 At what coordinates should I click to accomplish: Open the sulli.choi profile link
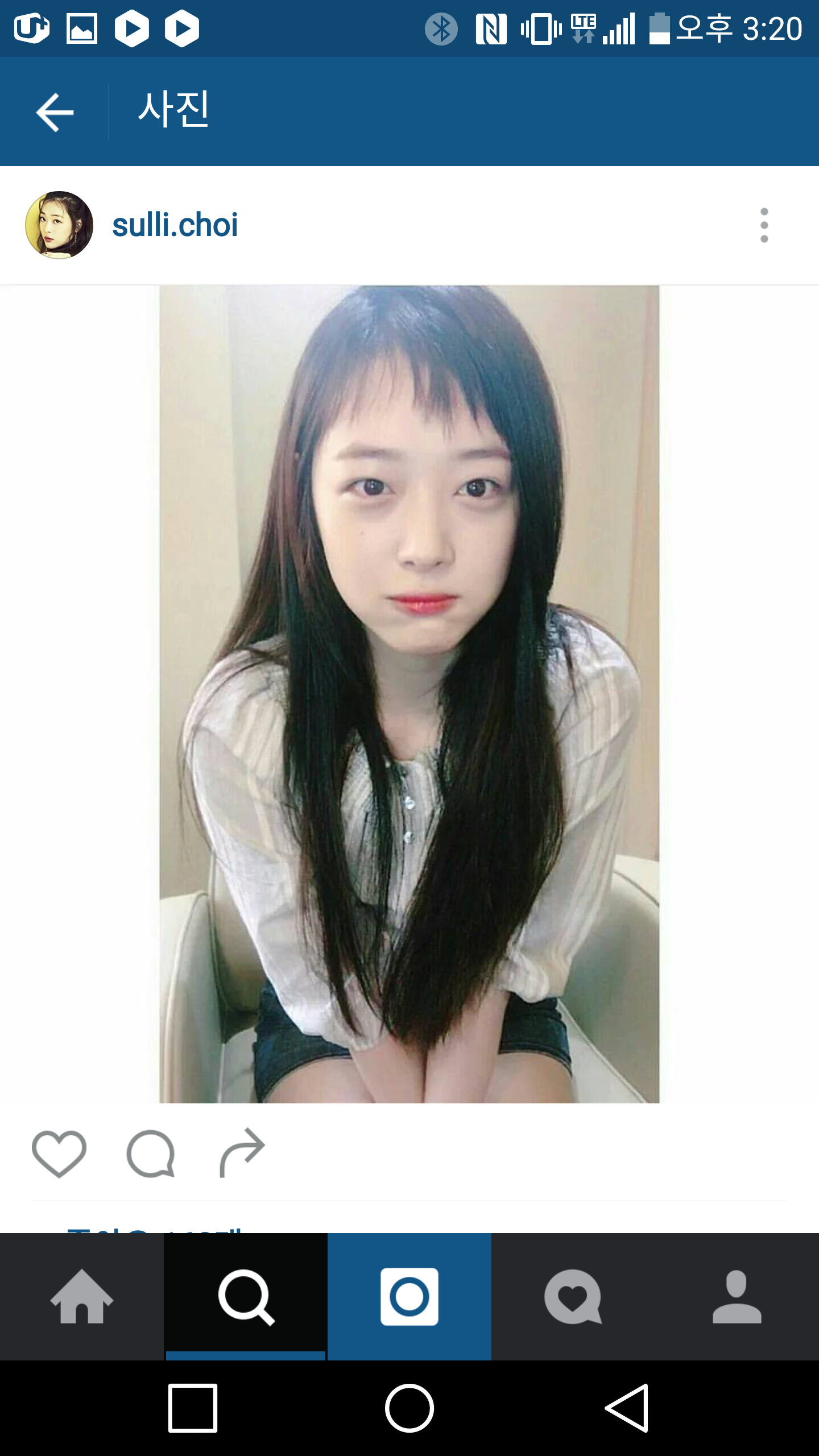(x=175, y=225)
